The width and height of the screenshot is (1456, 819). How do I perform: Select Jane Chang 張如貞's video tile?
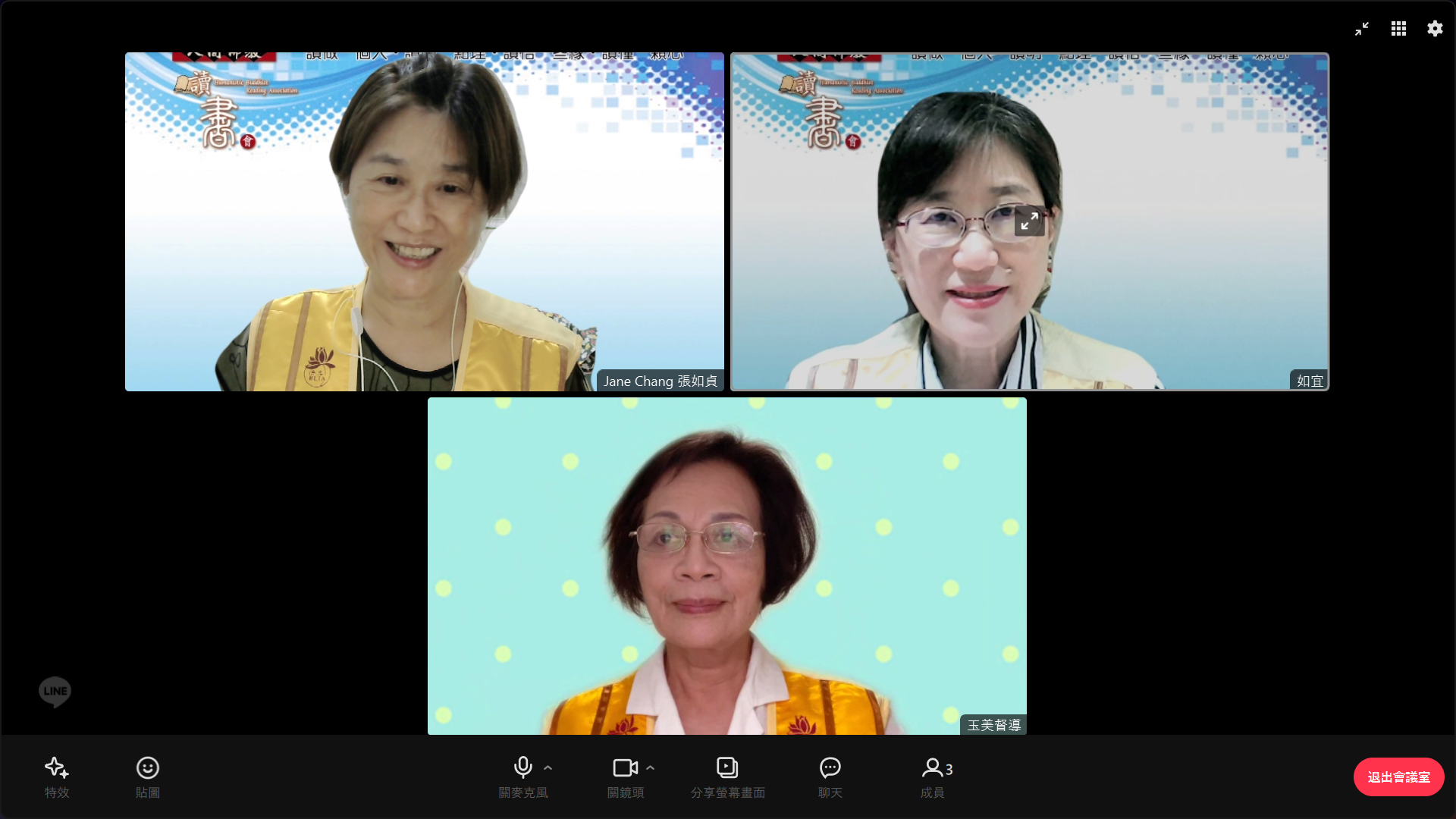424,221
